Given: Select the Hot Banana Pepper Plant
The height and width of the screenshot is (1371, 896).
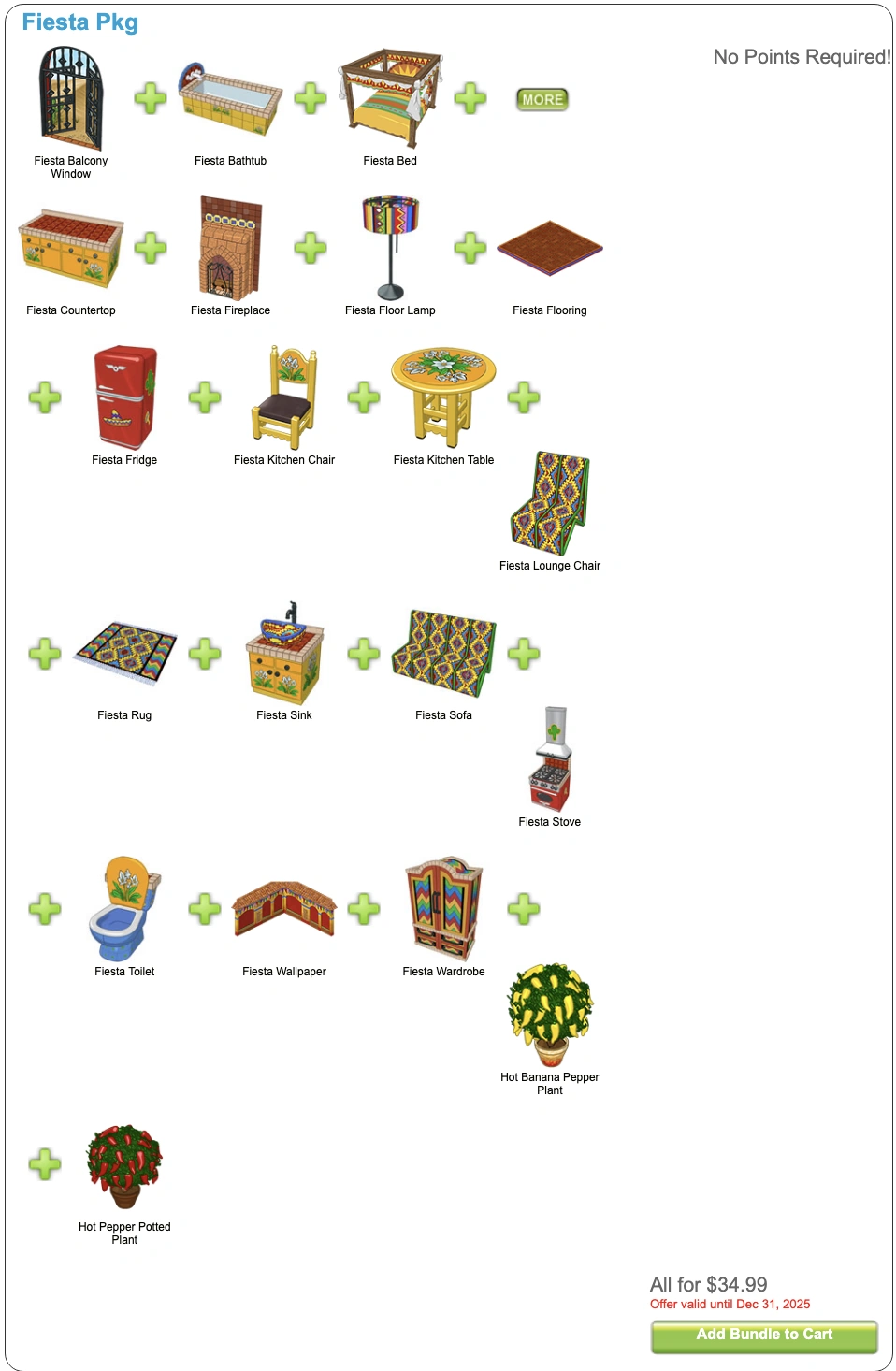Looking at the screenshot, I should click(549, 1015).
